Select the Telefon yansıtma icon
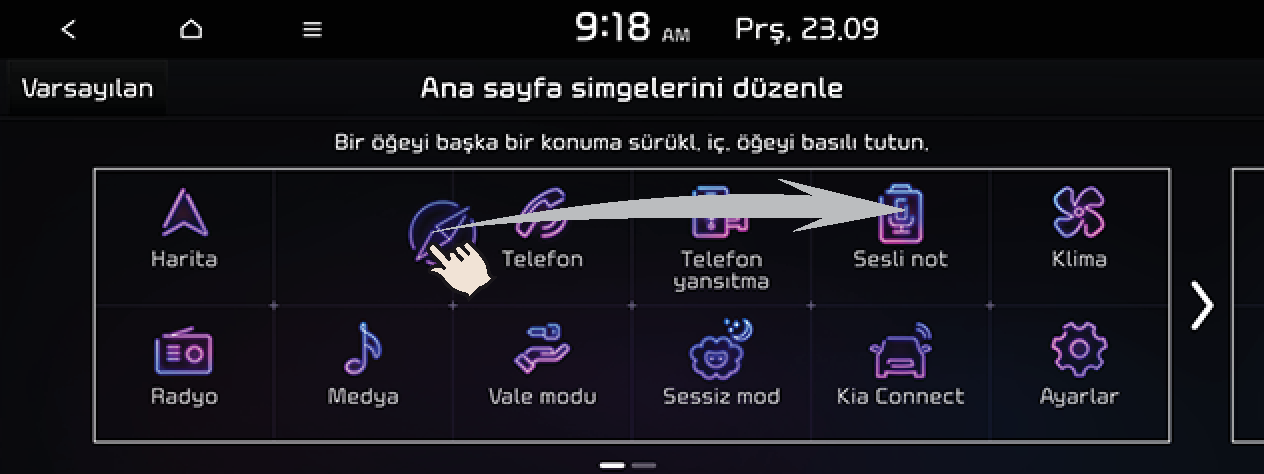This screenshot has width=1264, height=474. [x=720, y=237]
